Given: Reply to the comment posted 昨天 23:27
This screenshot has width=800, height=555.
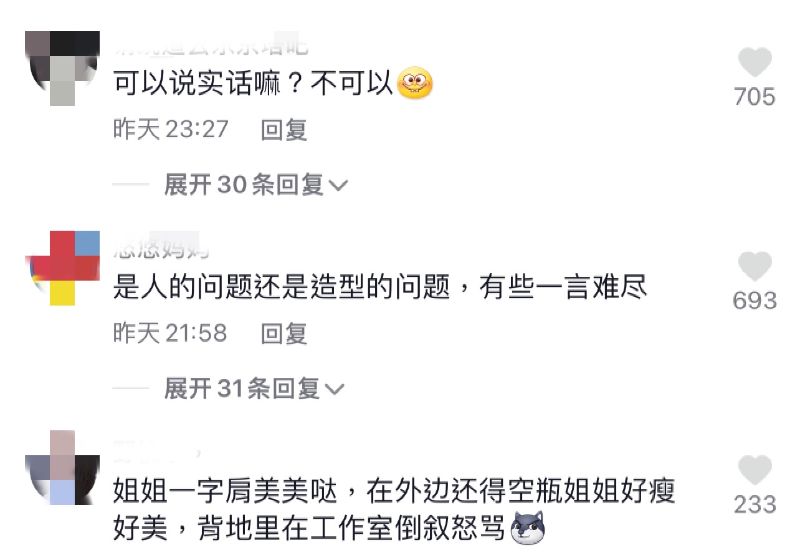Looking at the screenshot, I should [284, 130].
